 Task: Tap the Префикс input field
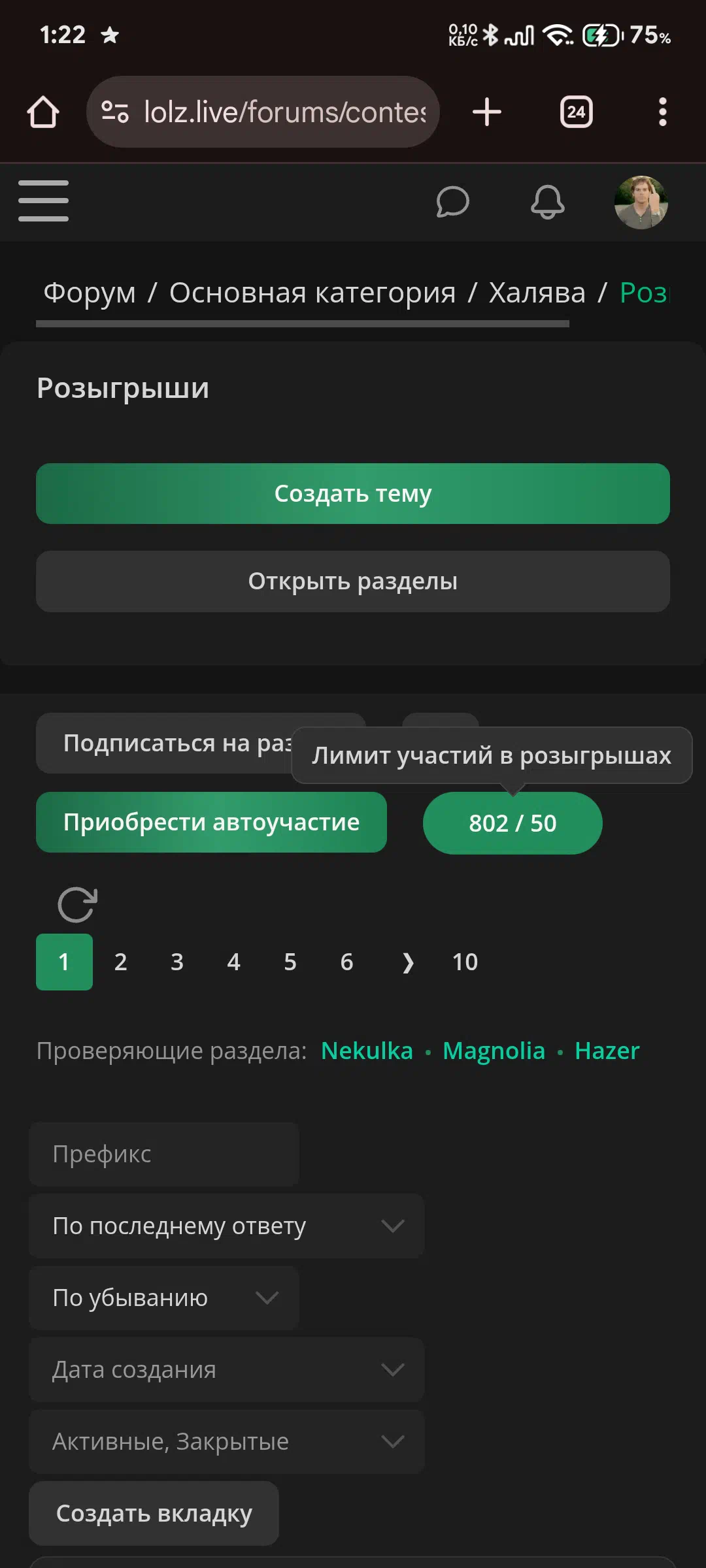164,1154
